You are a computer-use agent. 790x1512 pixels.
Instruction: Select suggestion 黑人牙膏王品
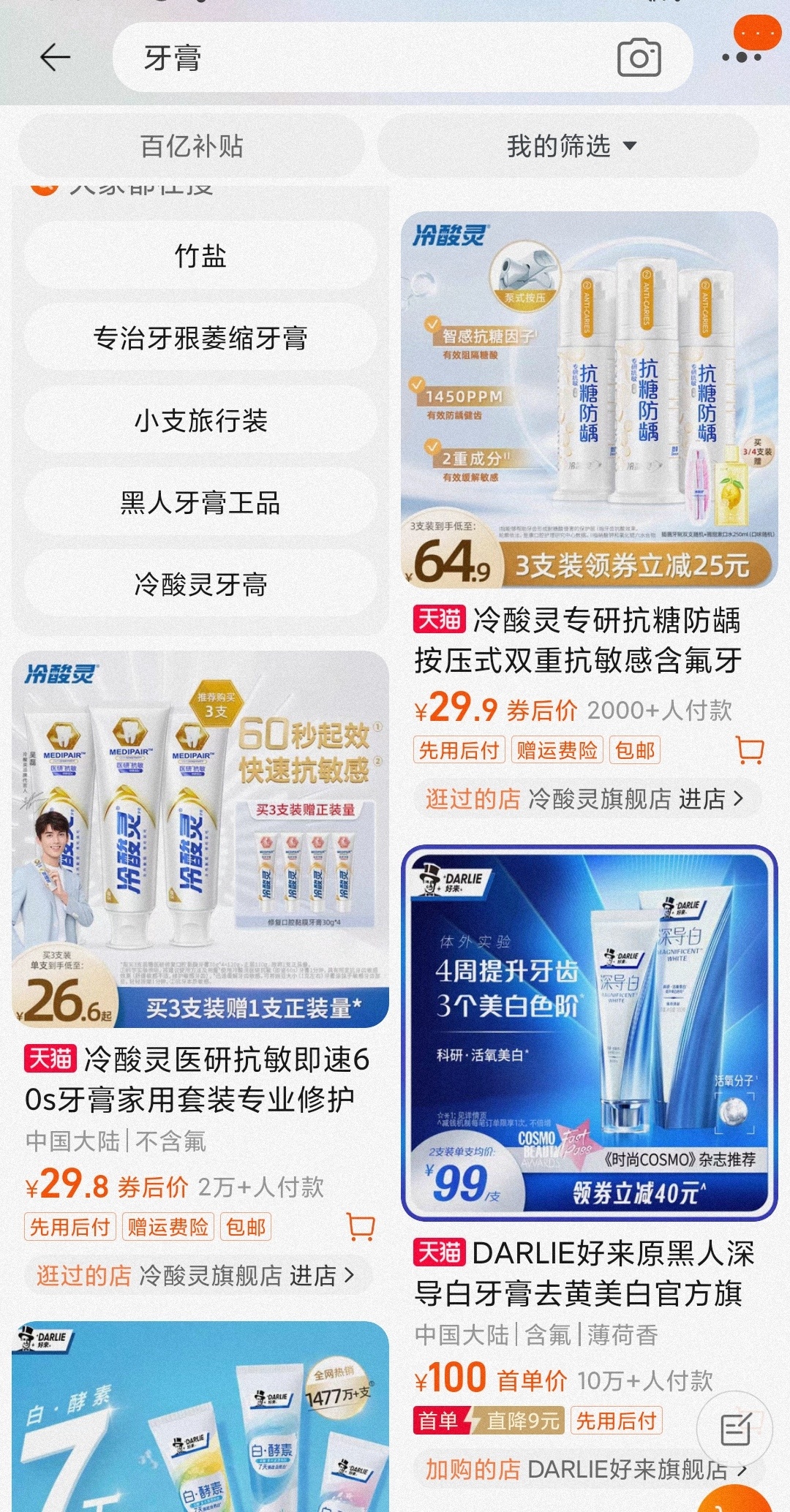[200, 503]
